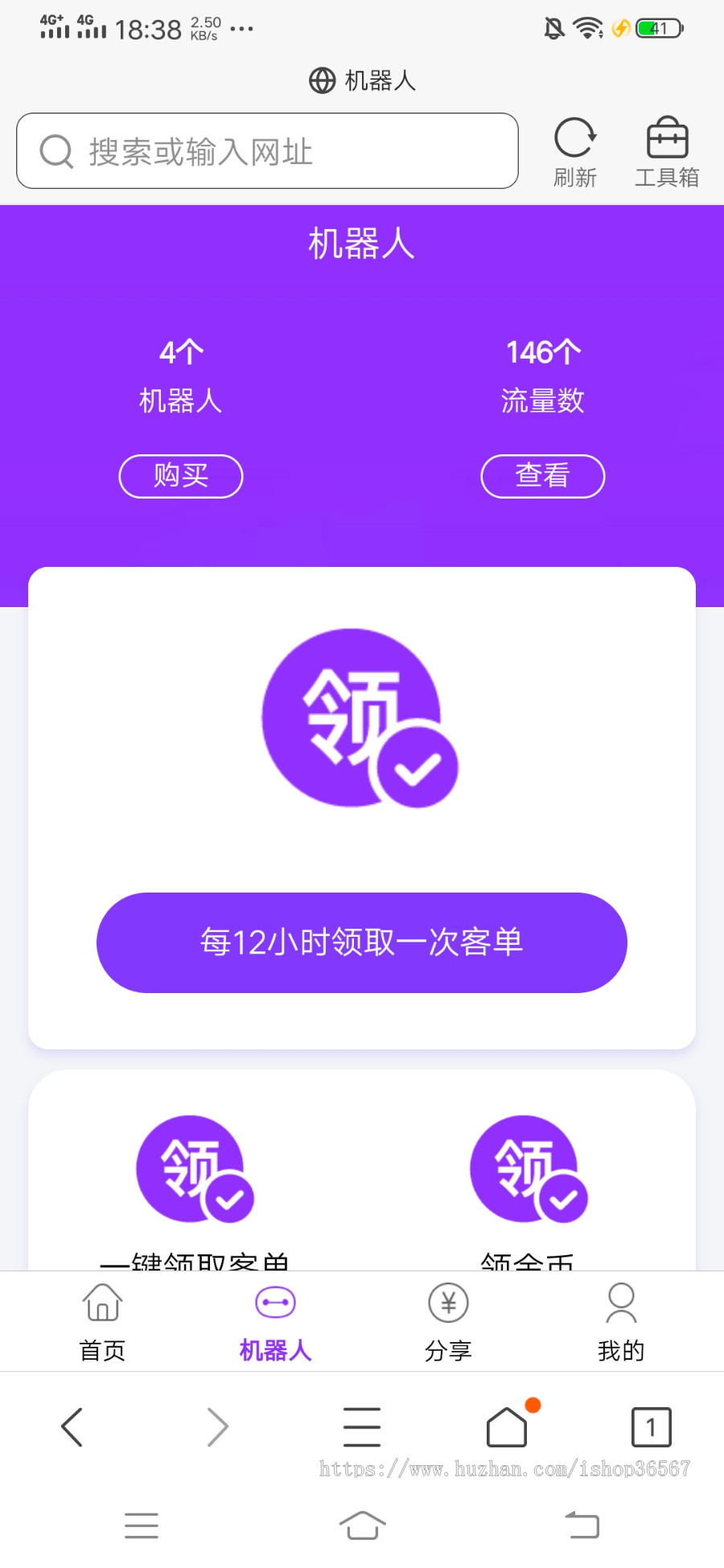The height and width of the screenshot is (1568, 724).
Task: Open the 分享 yen share icon
Action: pyautogui.click(x=448, y=1301)
